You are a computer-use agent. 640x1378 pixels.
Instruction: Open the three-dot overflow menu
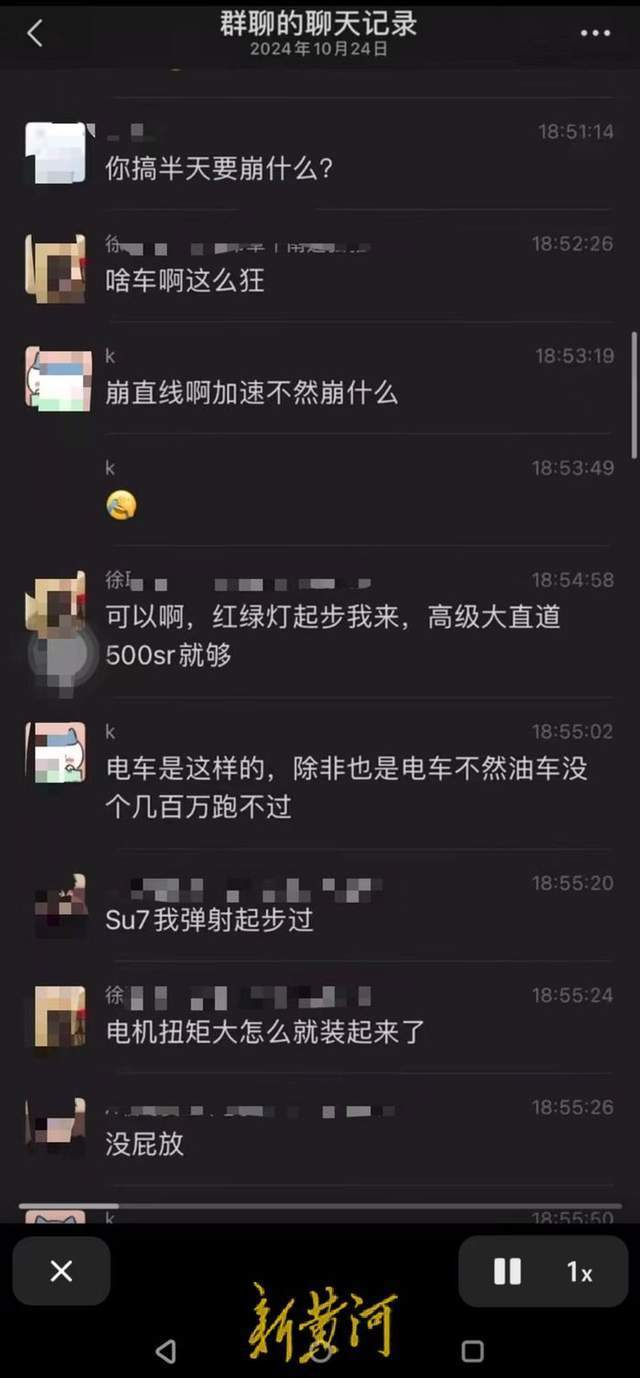tap(595, 33)
